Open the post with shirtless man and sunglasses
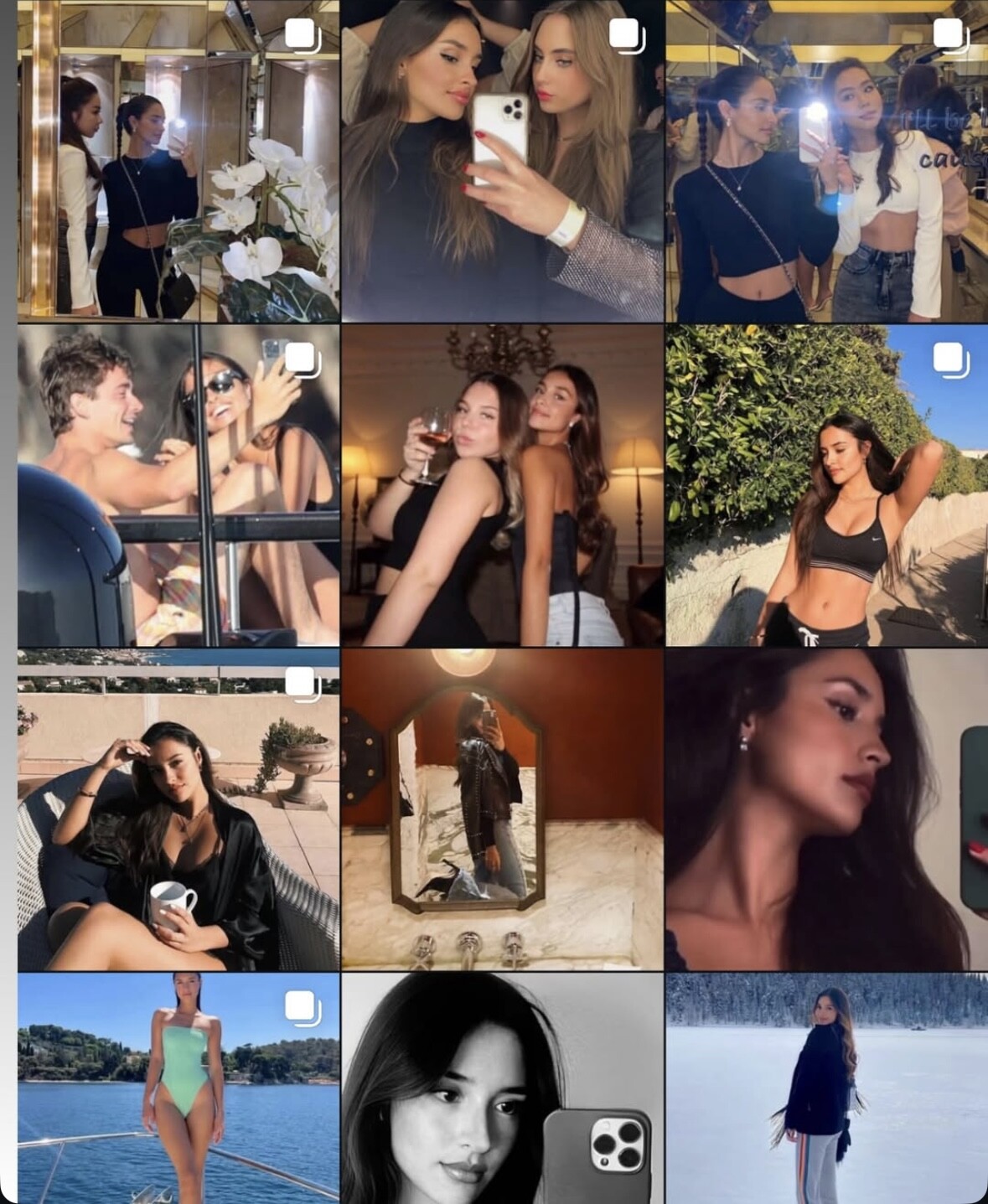 coord(178,486)
